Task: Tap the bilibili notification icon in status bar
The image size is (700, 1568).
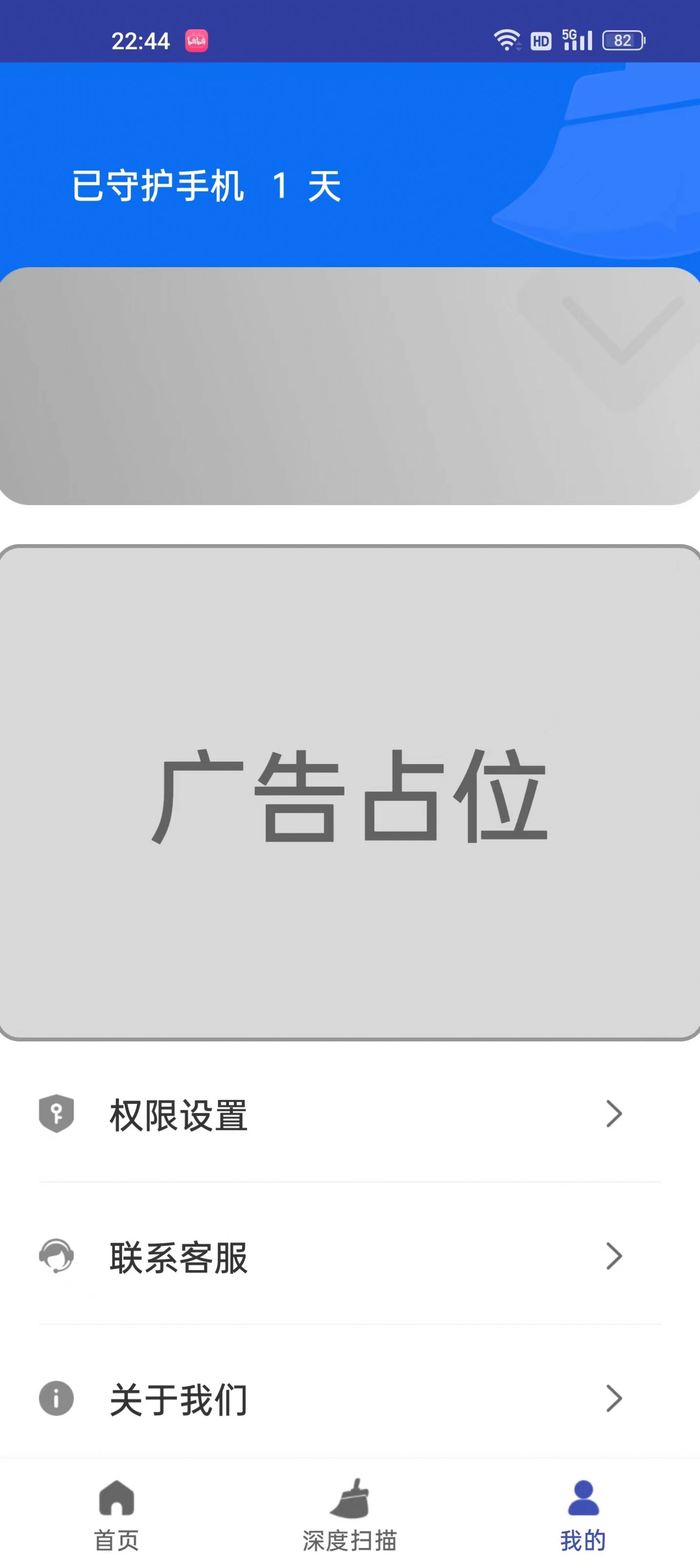Action: coord(196,40)
